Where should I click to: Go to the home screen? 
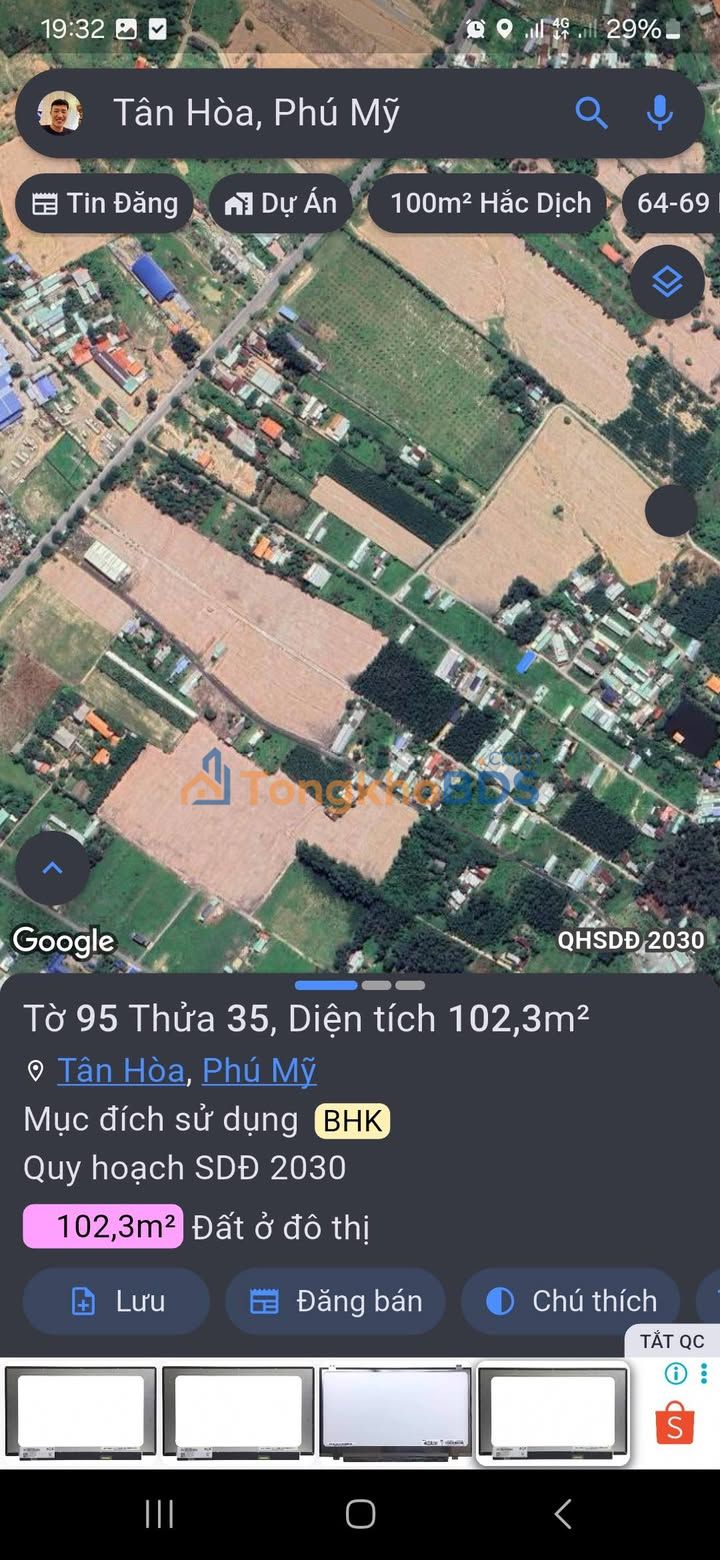(360, 1514)
